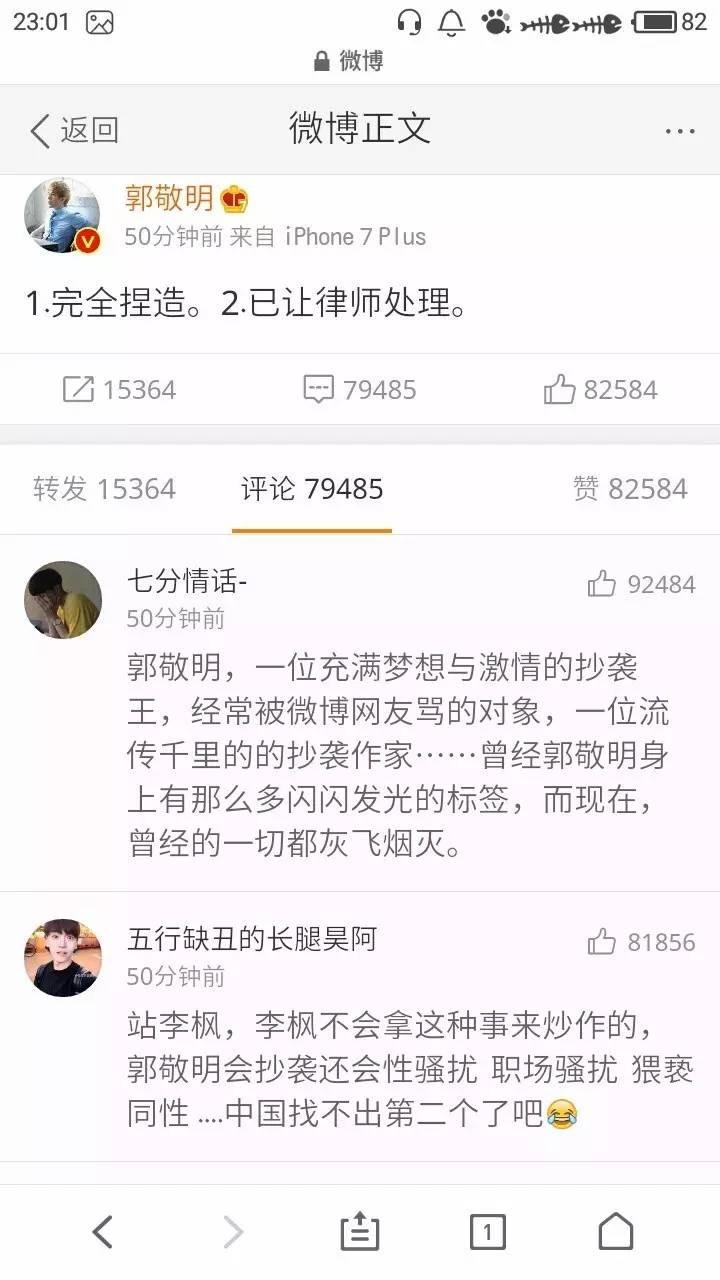Open the browser share menu
Screen dimensions: 720x1280
pos(360,1232)
